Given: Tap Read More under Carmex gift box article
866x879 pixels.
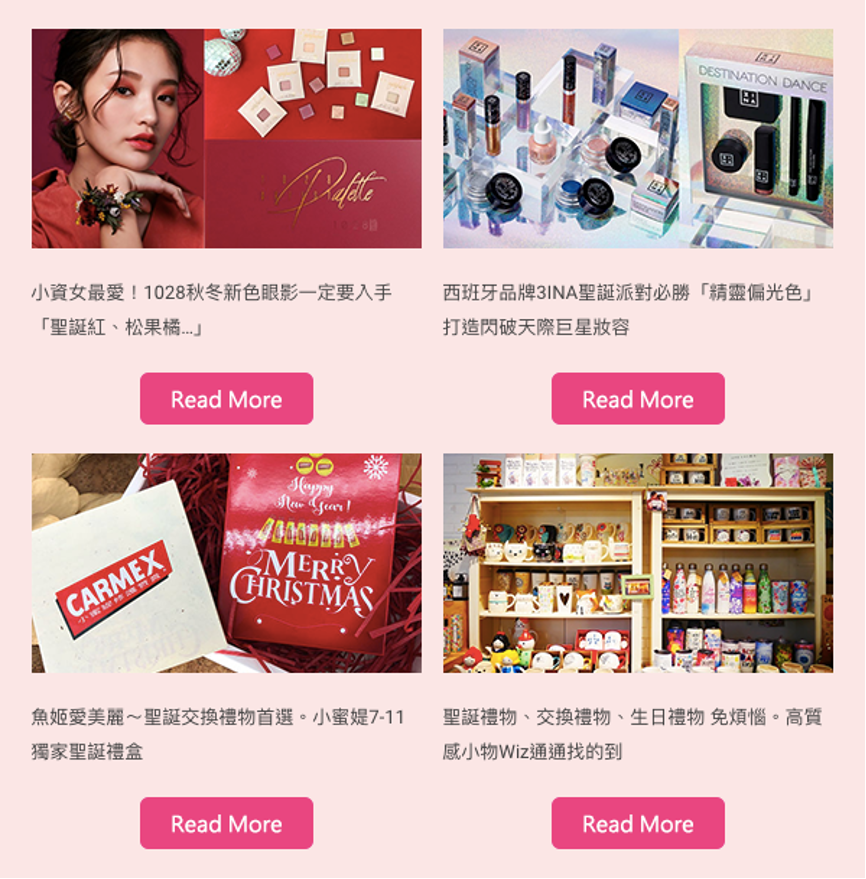Looking at the screenshot, I should [226, 823].
